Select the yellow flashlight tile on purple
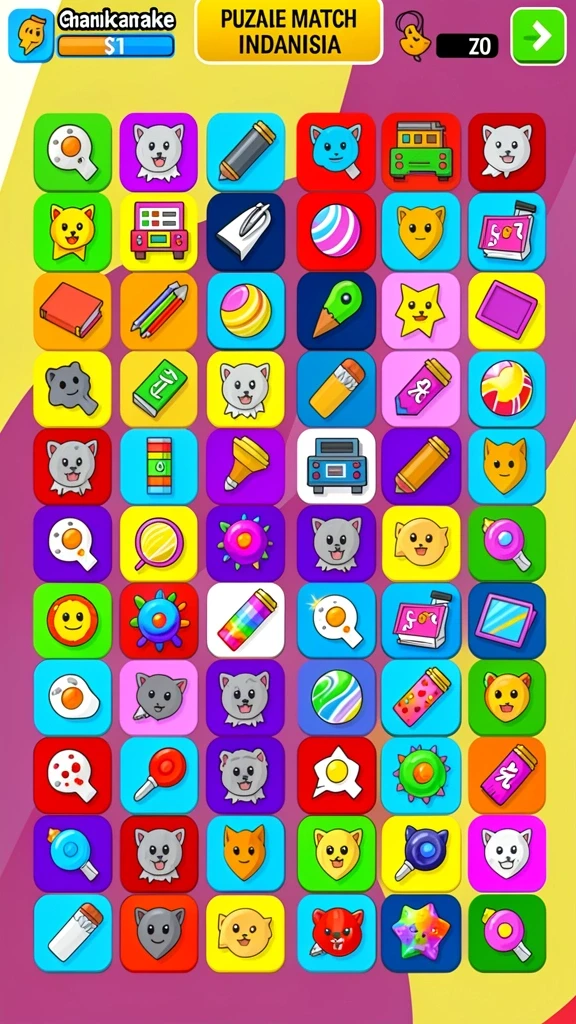The width and height of the screenshot is (576, 1024). (246, 466)
